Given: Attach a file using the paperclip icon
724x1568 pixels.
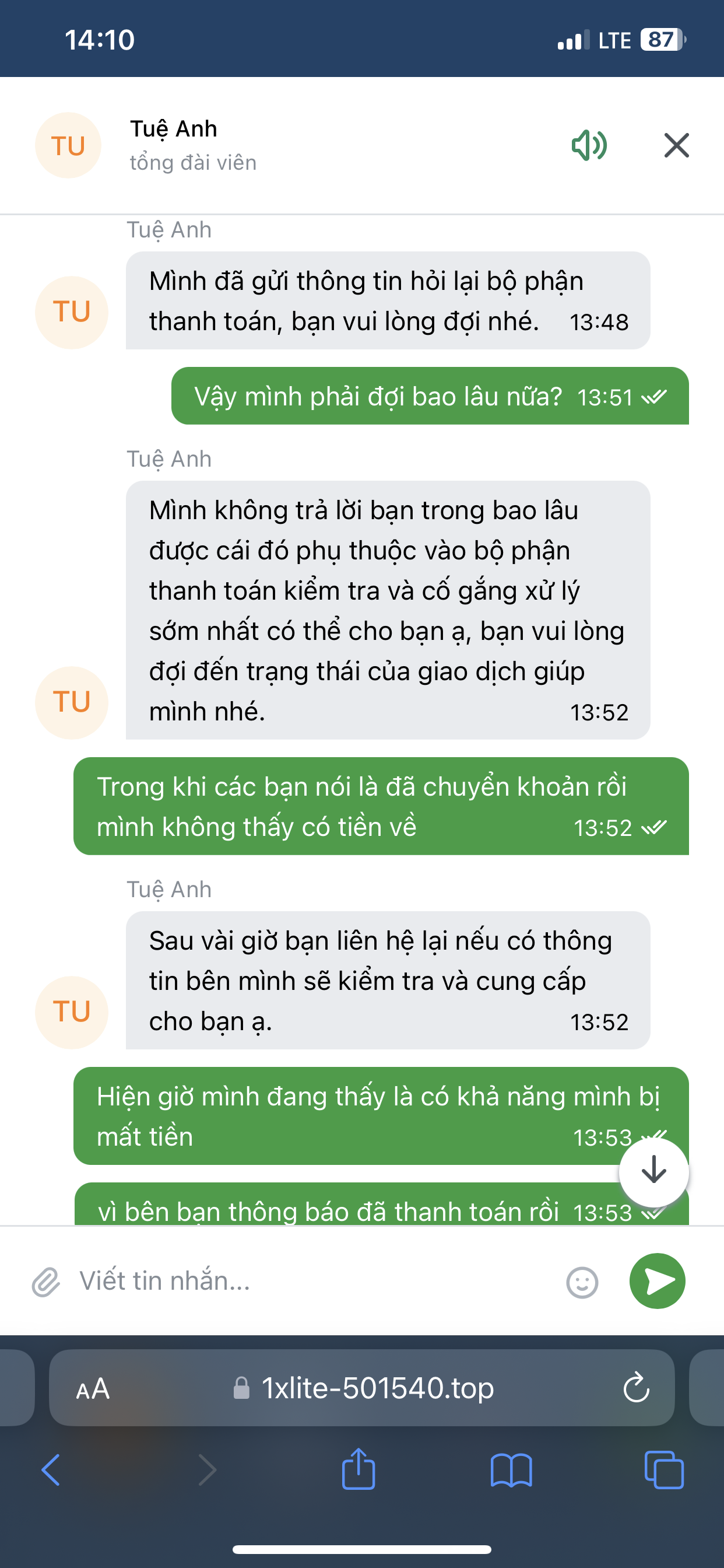Looking at the screenshot, I should [x=46, y=1282].
